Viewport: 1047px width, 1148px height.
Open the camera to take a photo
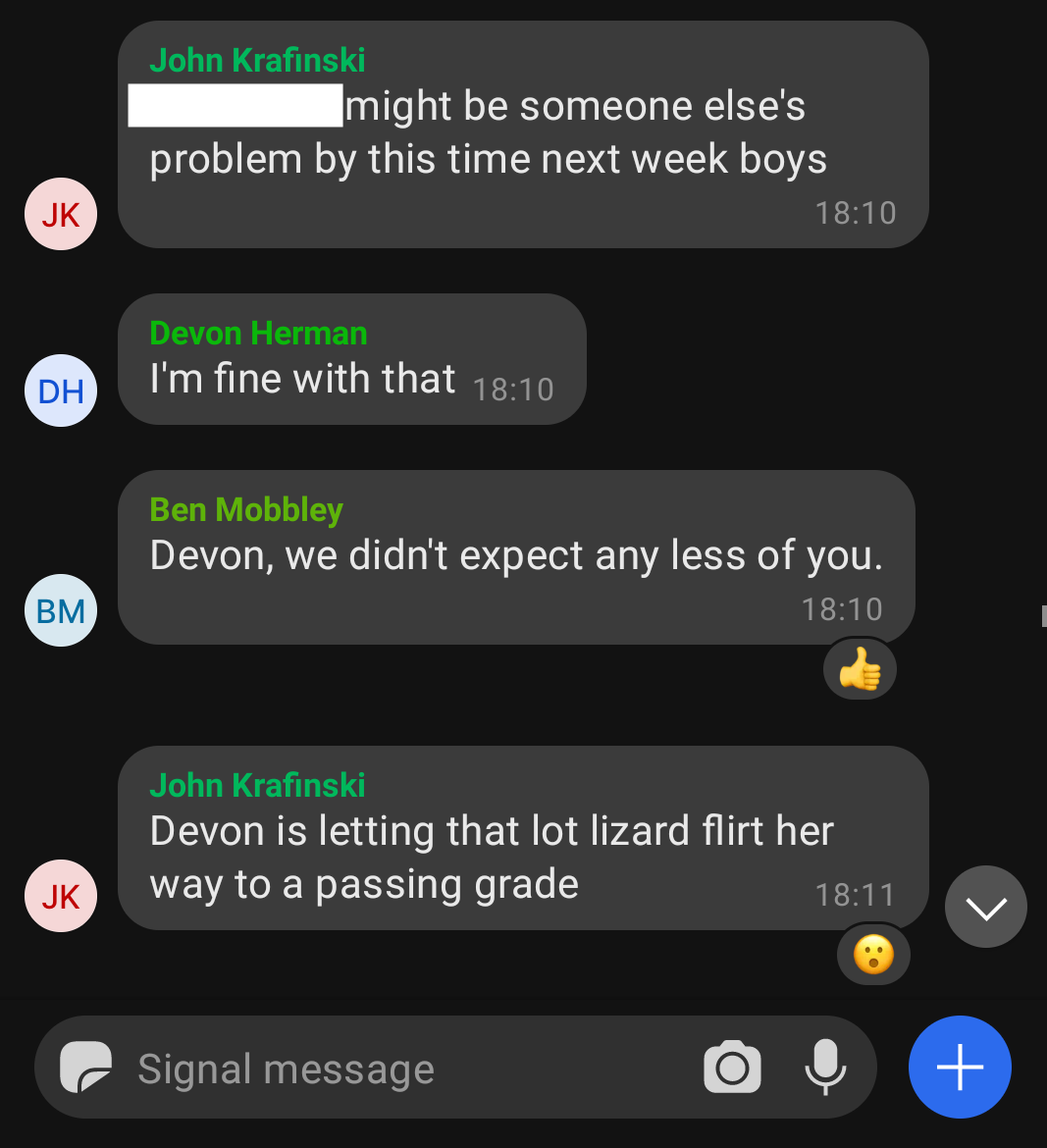pos(732,1068)
